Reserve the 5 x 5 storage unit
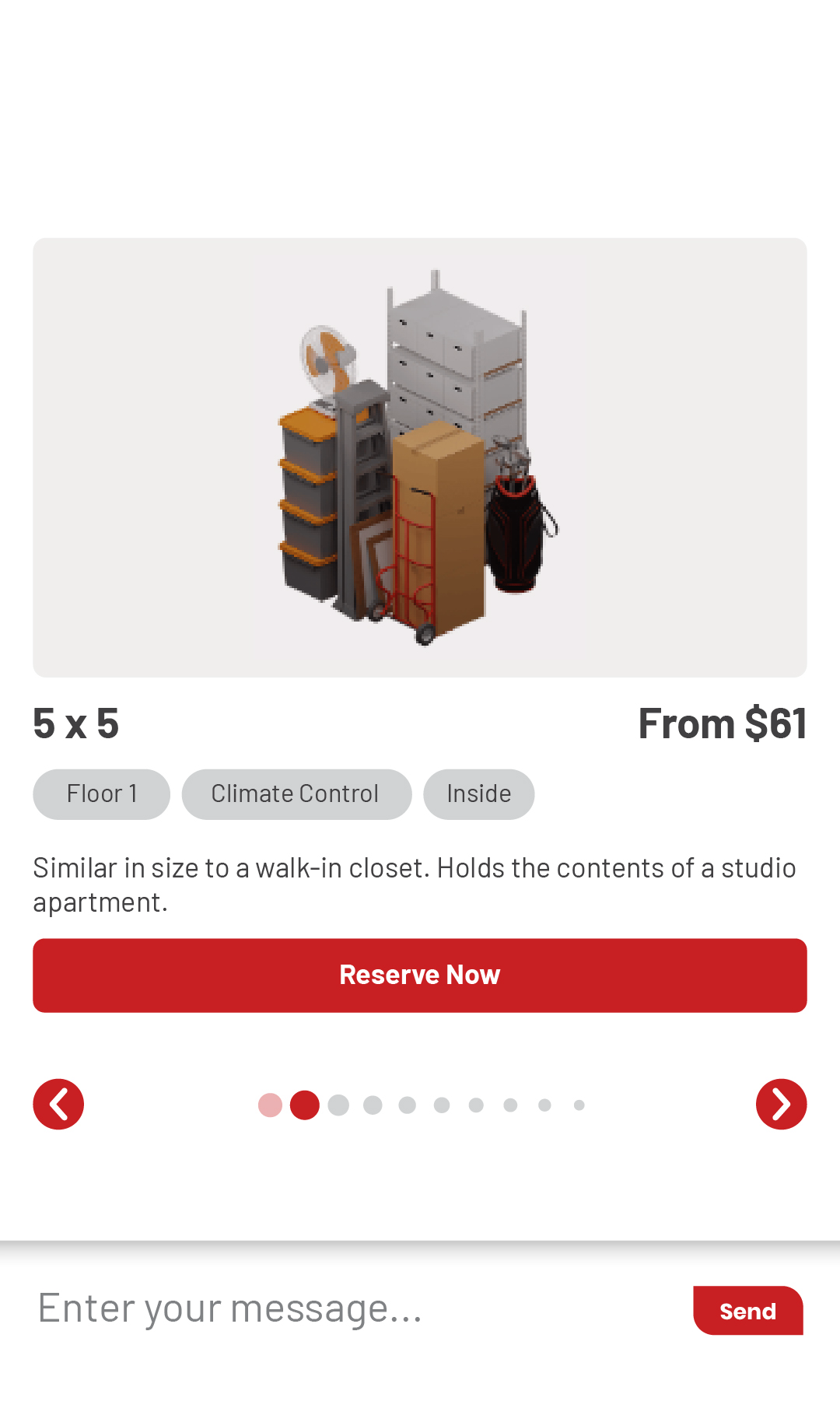840x1408 pixels. click(419, 975)
